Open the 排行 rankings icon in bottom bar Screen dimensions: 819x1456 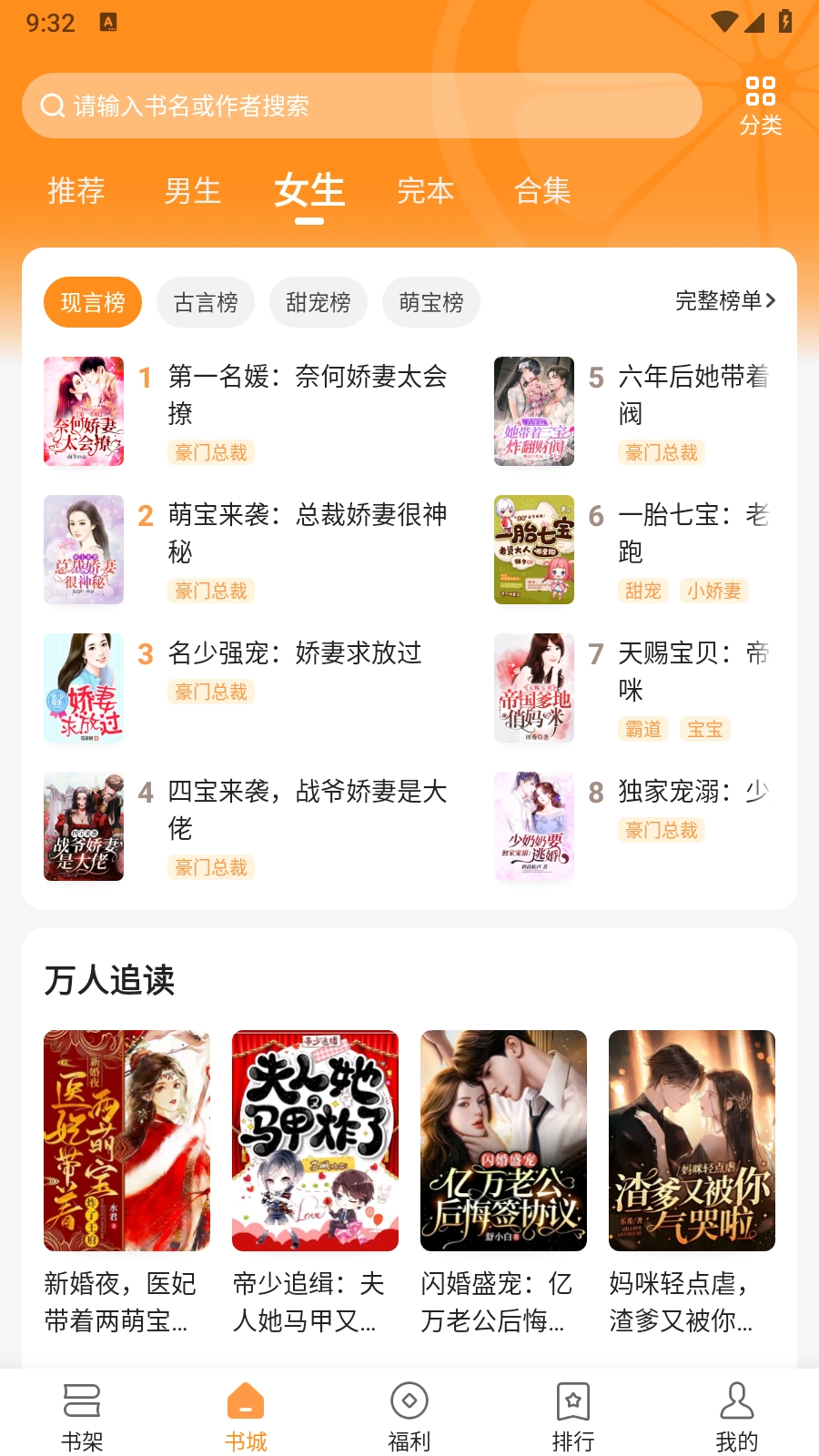[572, 1401]
